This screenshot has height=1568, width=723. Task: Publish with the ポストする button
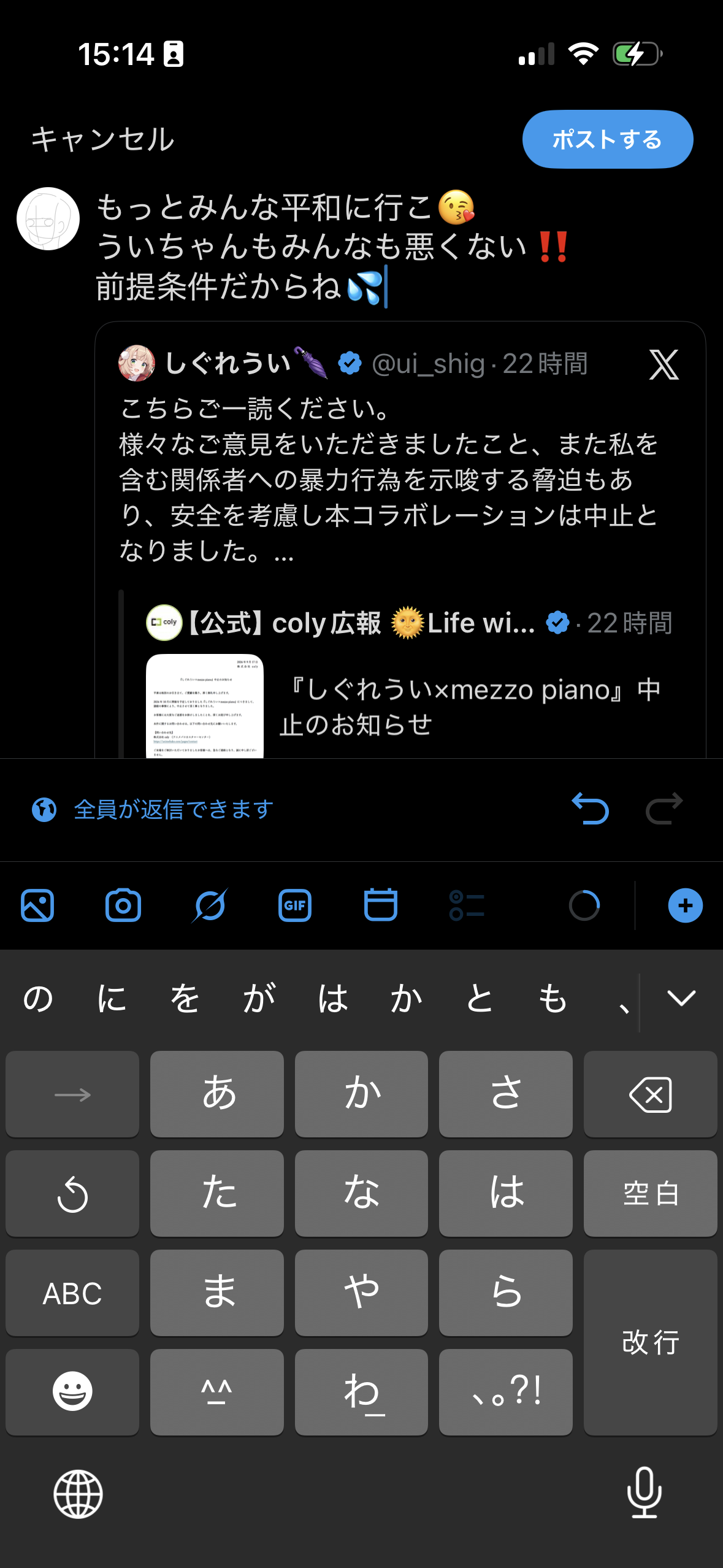click(x=607, y=139)
